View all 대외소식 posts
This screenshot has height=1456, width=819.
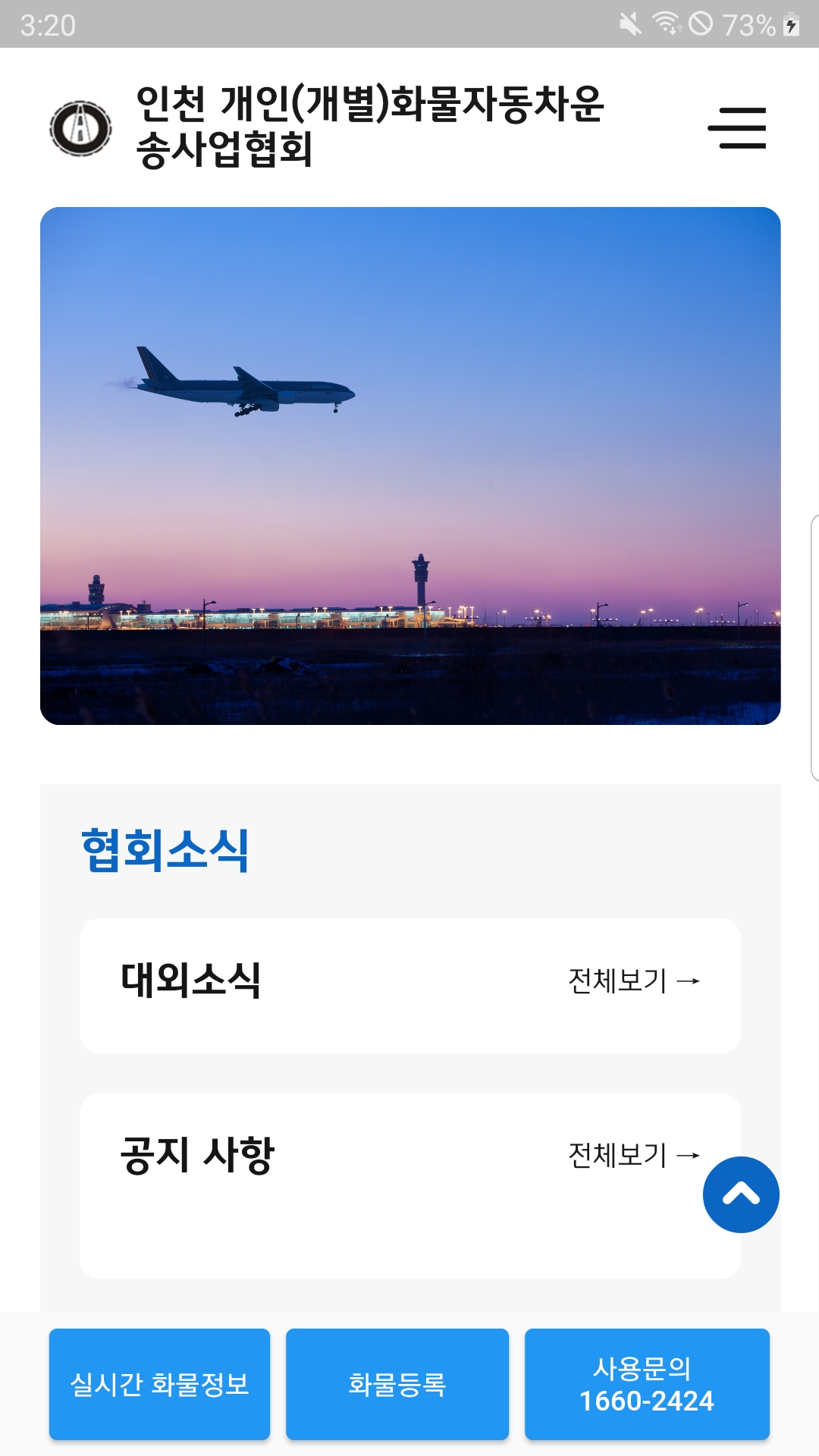tap(633, 981)
